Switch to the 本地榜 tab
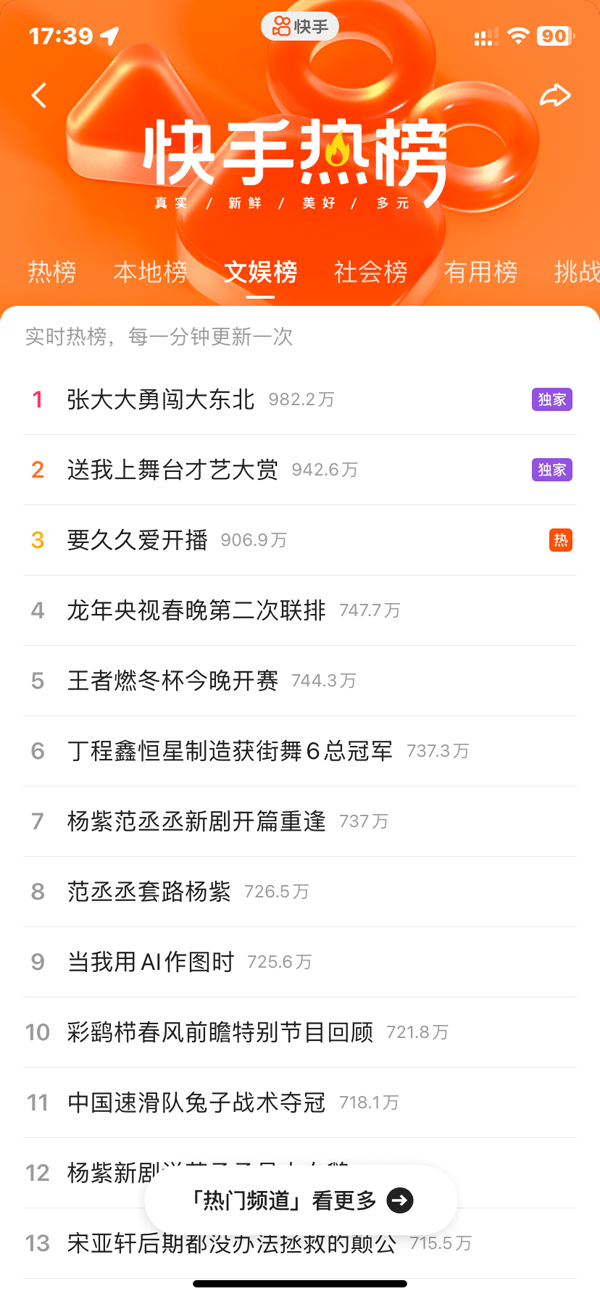This screenshot has width=600, height=1299. tap(150, 272)
